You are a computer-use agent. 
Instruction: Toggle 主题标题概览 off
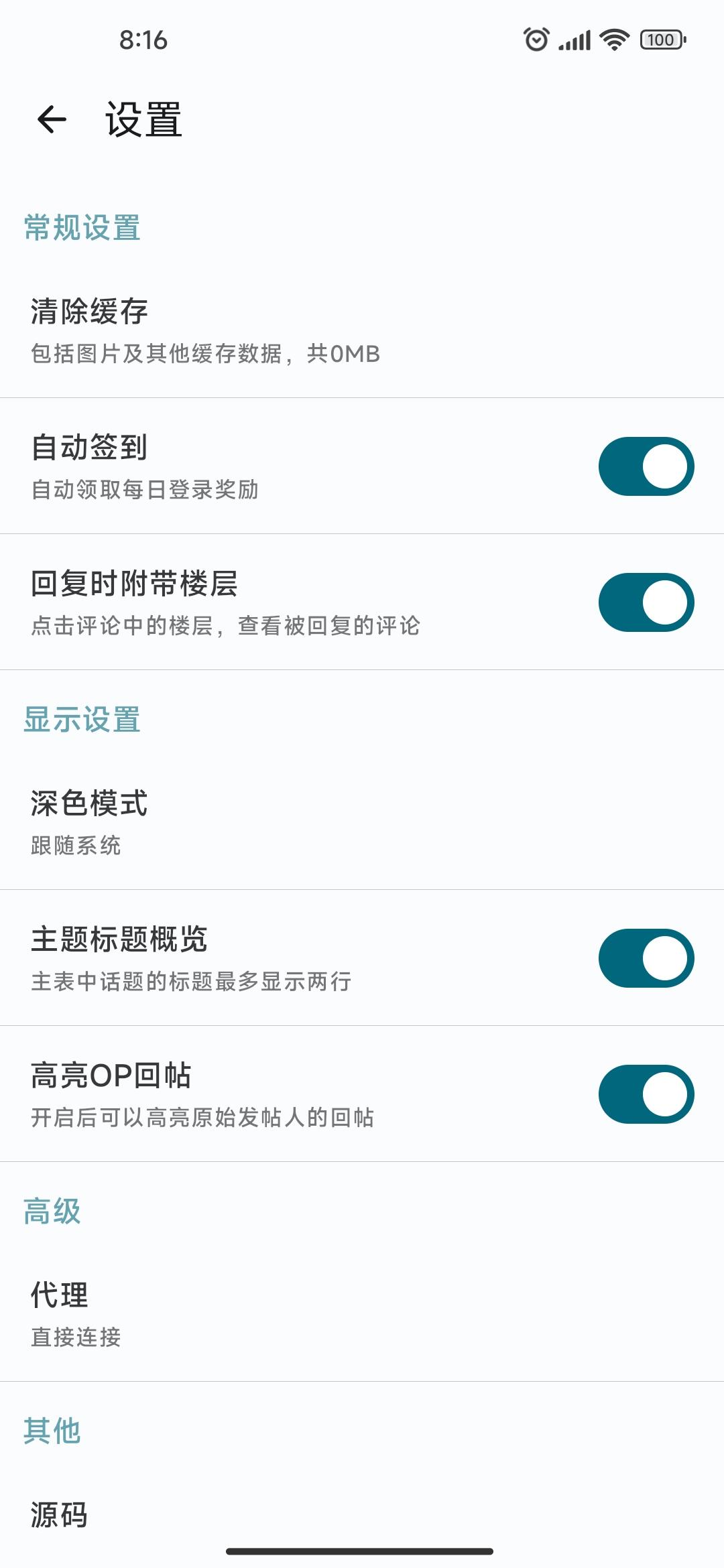click(x=646, y=958)
